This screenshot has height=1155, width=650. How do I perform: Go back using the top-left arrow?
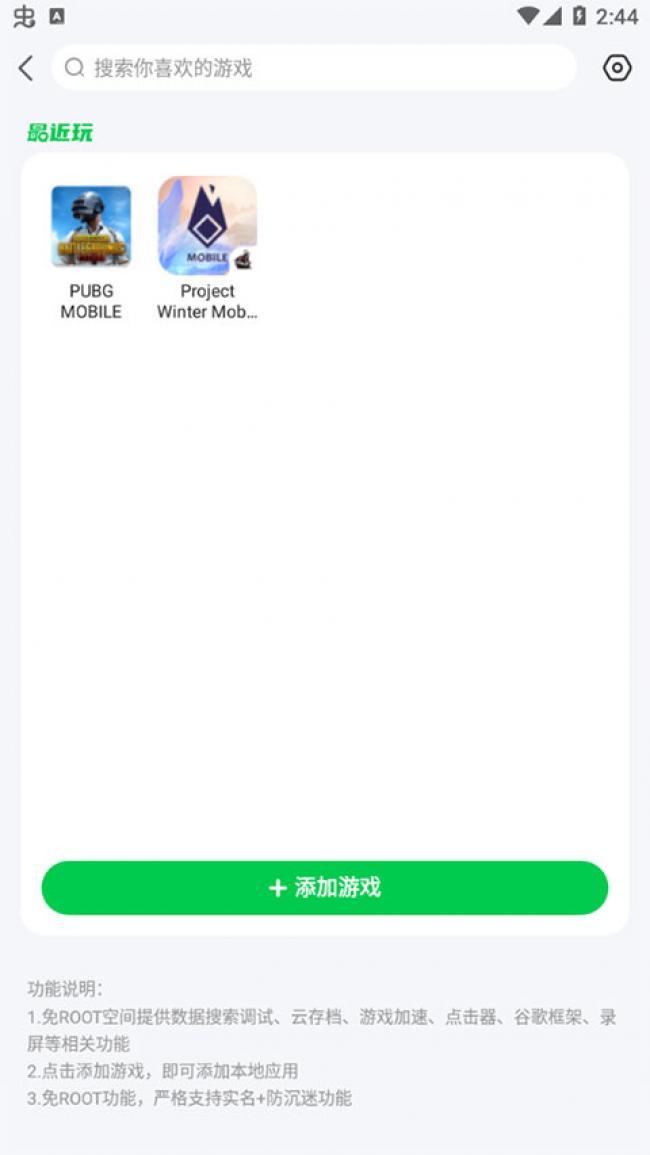[26, 68]
